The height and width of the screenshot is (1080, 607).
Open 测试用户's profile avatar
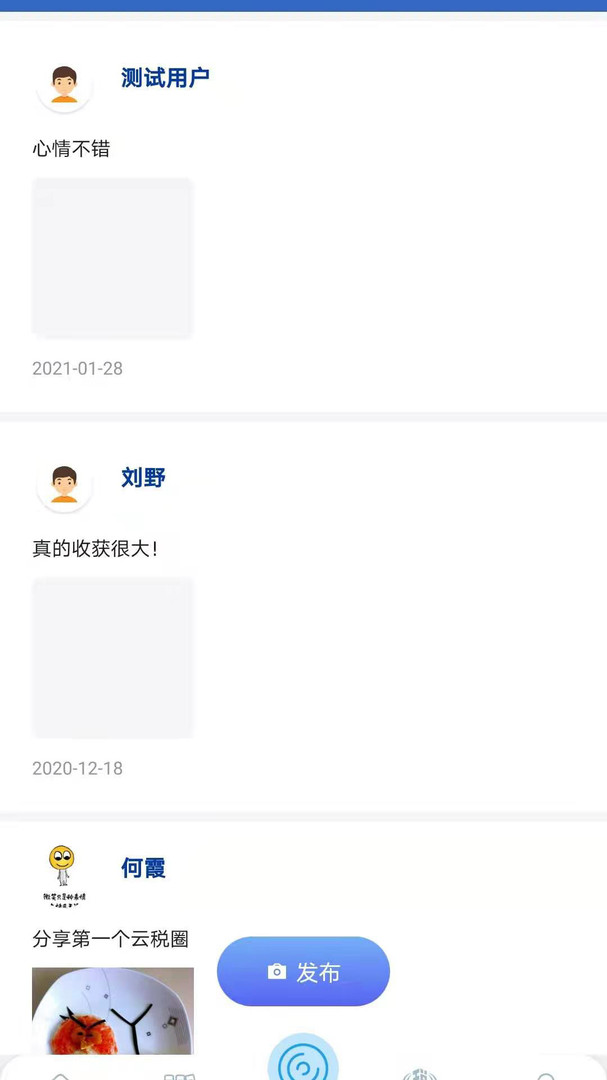tap(64, 85)
